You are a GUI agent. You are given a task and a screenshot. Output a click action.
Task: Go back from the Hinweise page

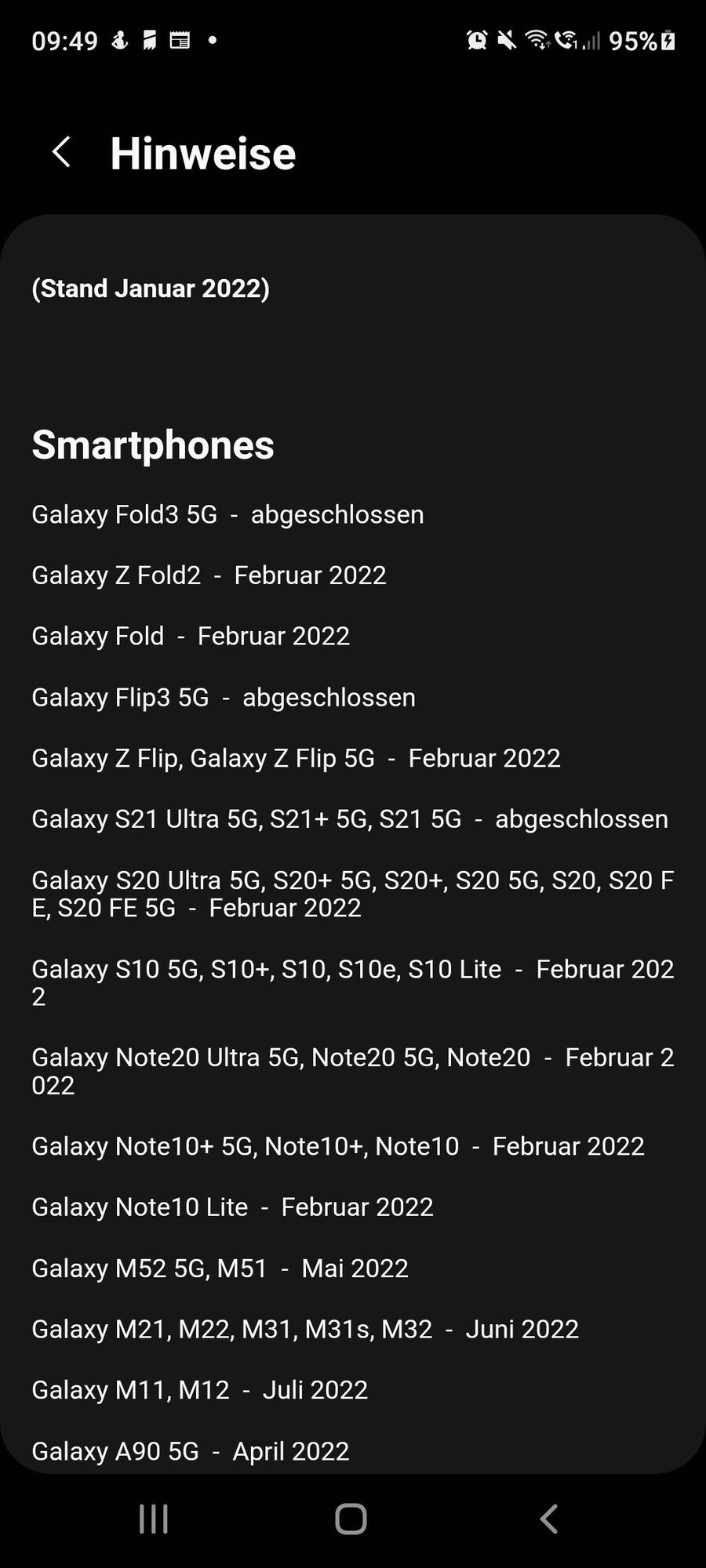61,152
